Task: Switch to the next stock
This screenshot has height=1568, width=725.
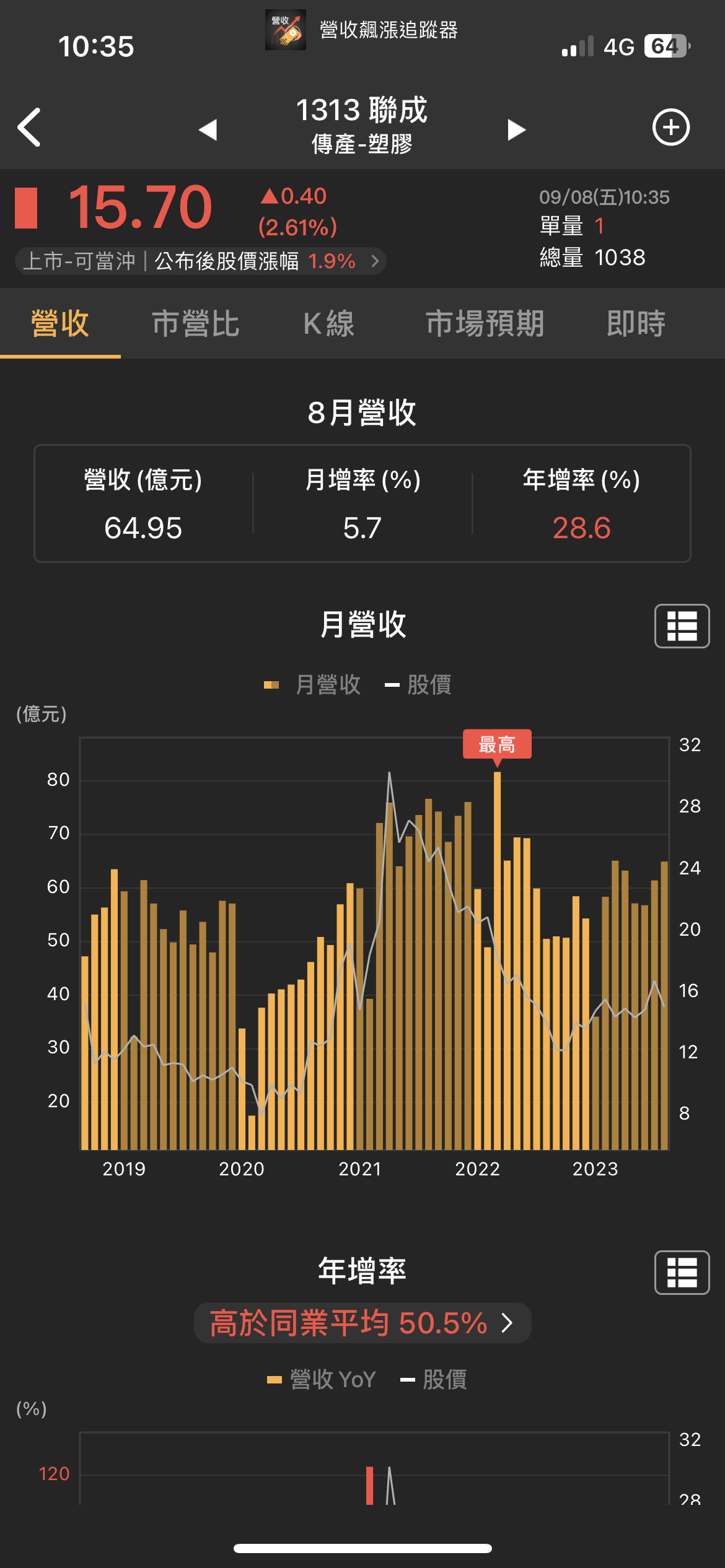Action: point(516,129)
